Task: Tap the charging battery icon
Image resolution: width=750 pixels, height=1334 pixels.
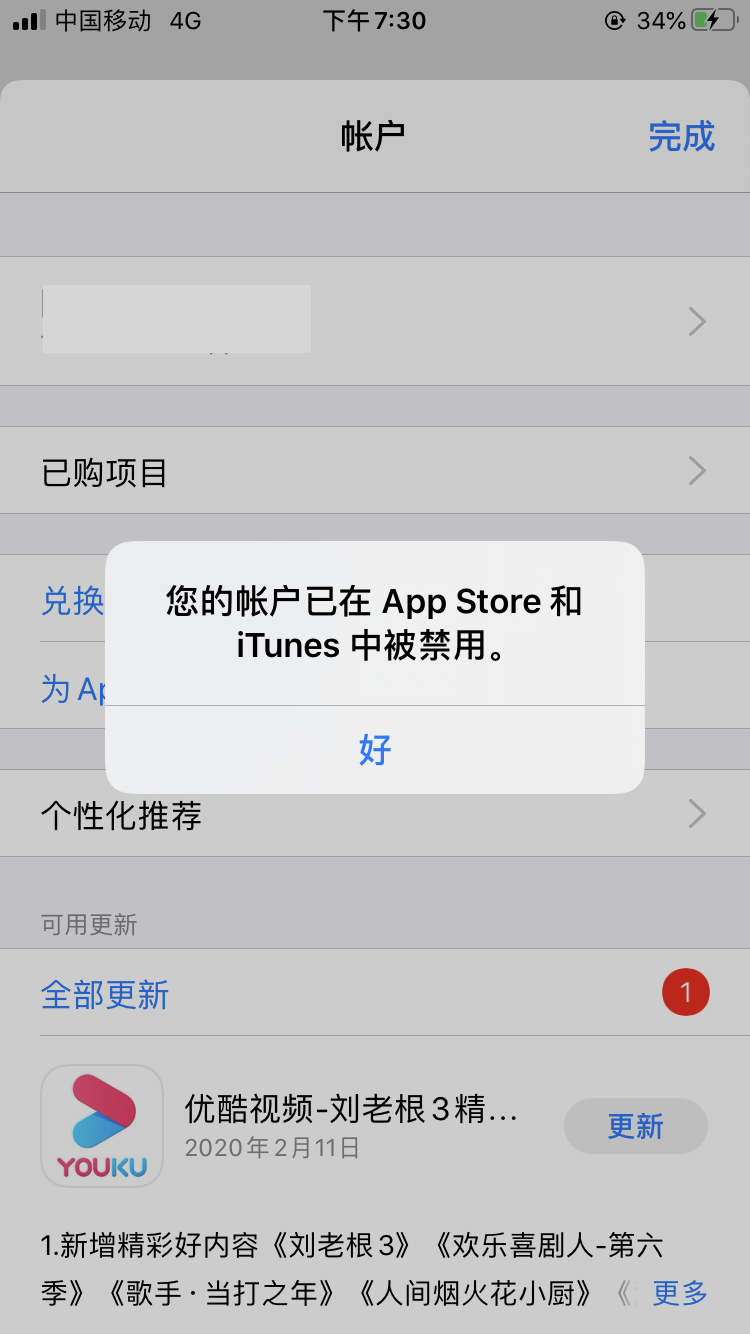Action: point(716,20)
